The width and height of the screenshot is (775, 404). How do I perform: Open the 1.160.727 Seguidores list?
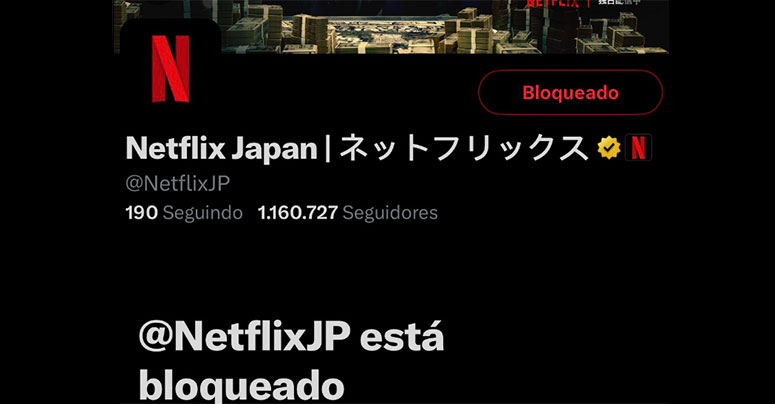(x=347, y=213)
